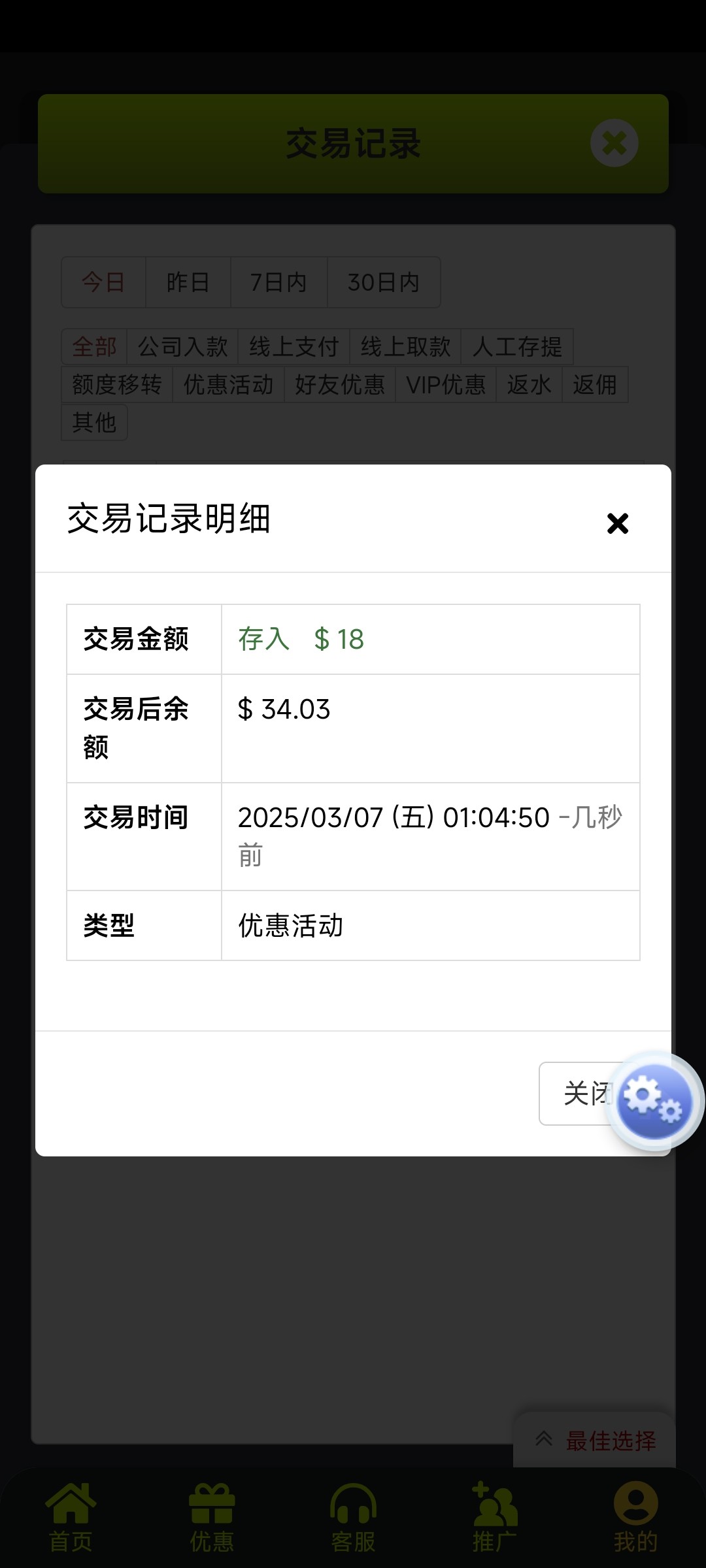Tap the 关闭 button
The height and width of the screenshot is (1568, 706).
tap(578, 1093)
